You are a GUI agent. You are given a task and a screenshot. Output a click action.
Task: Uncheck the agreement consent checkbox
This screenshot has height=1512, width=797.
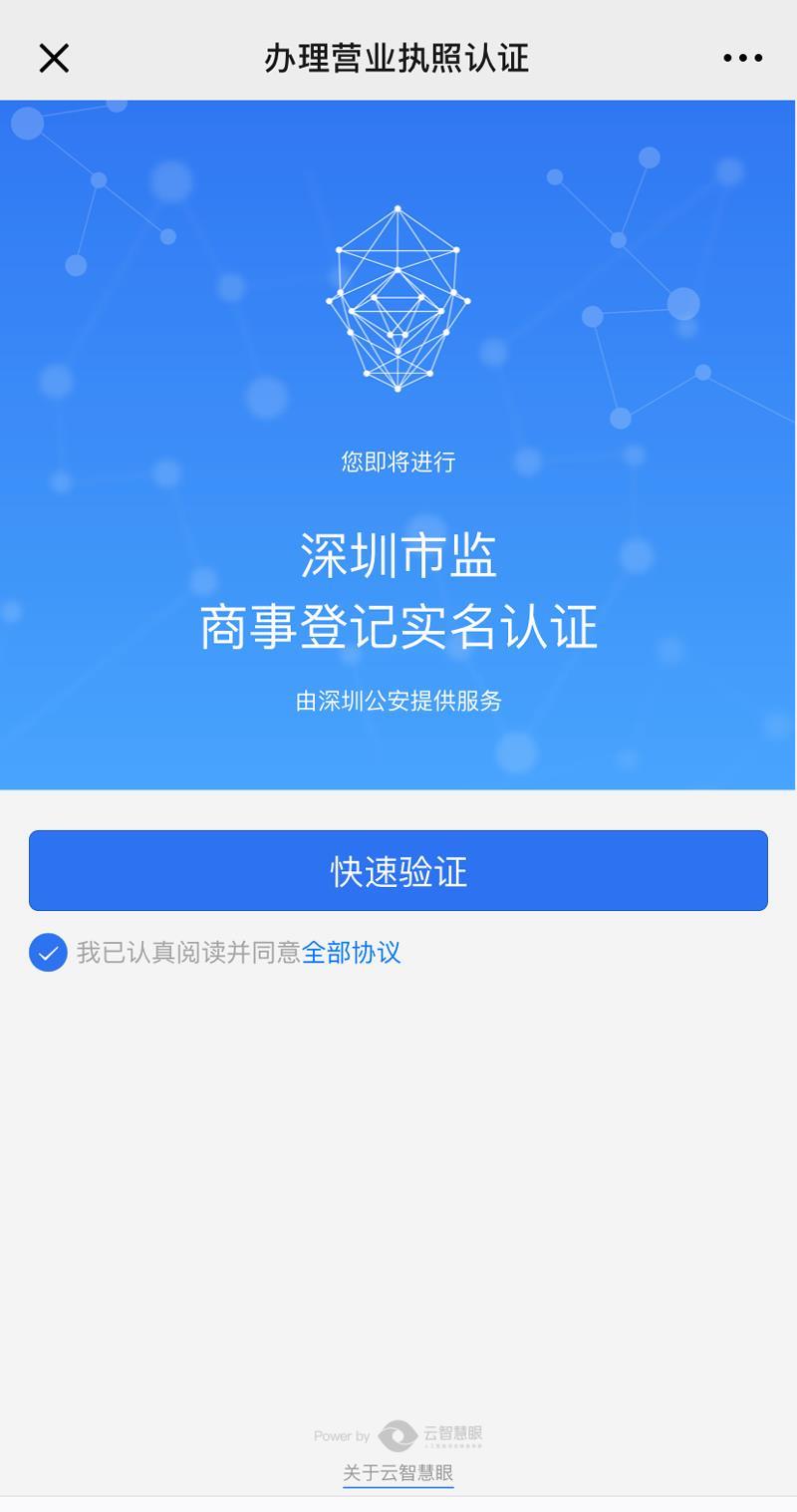(x=48, y=953)
